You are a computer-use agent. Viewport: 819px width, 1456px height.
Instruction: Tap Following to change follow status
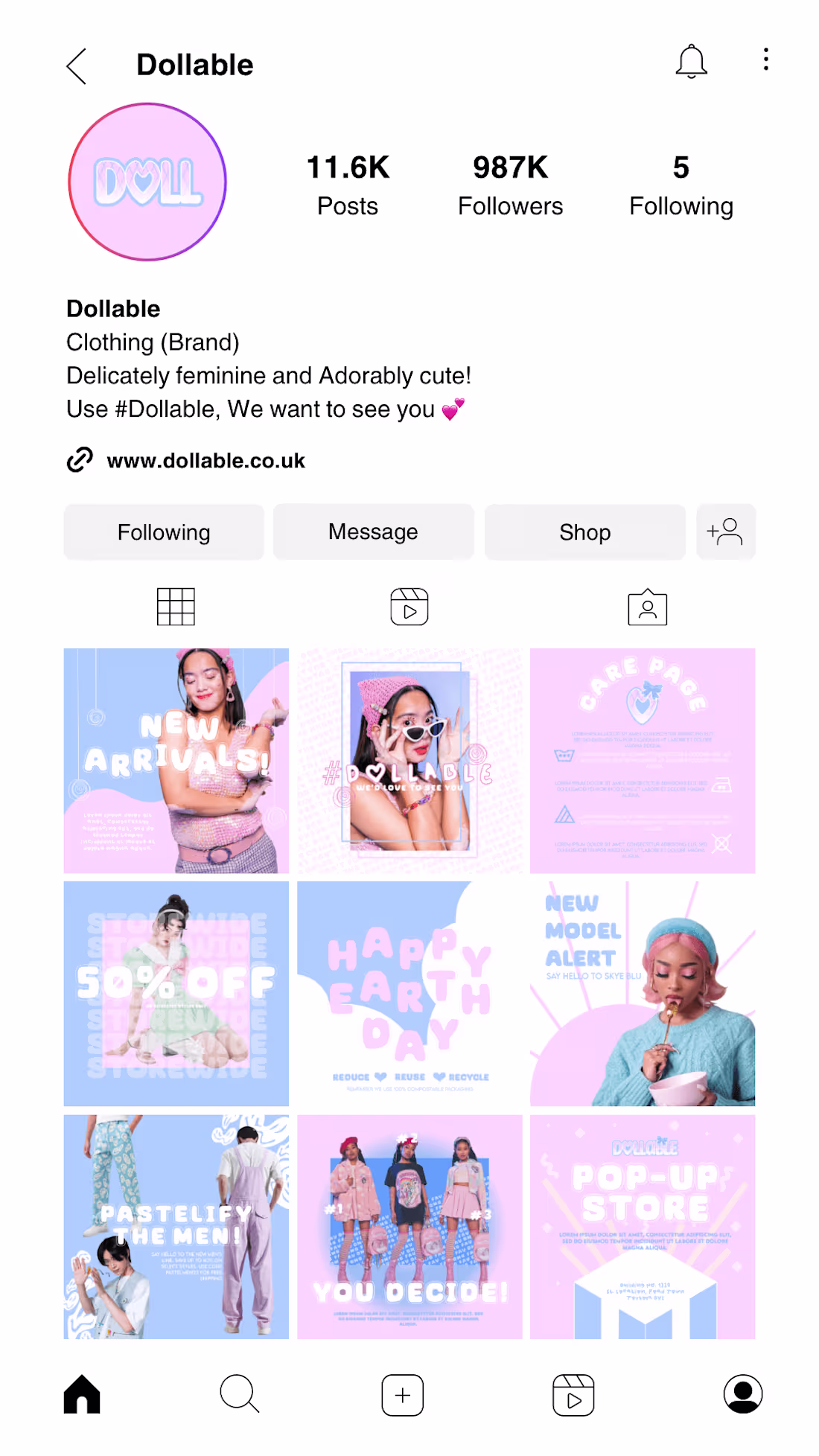164,531
